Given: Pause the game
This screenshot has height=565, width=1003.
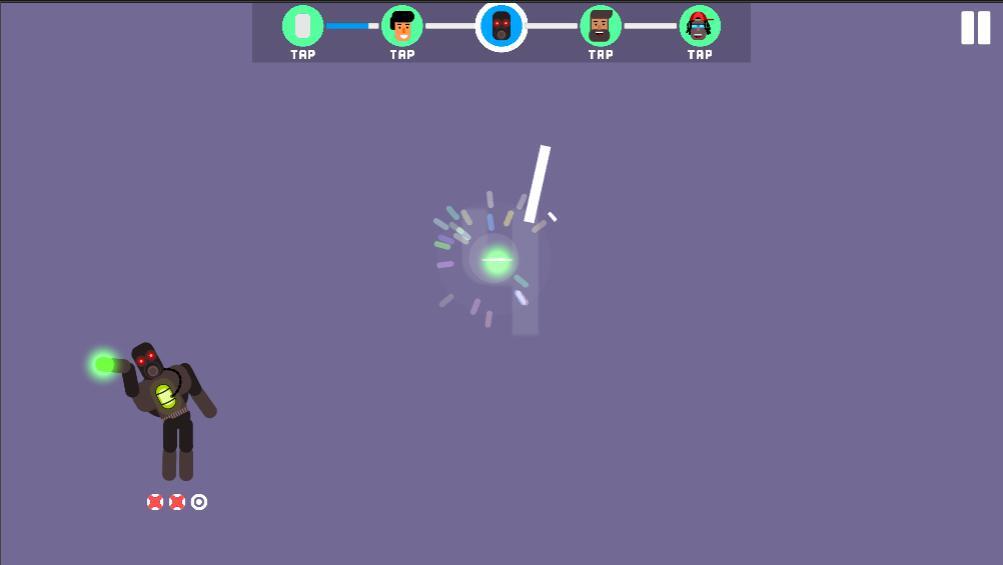Looking at the screenshot, I should click(975, 28).
